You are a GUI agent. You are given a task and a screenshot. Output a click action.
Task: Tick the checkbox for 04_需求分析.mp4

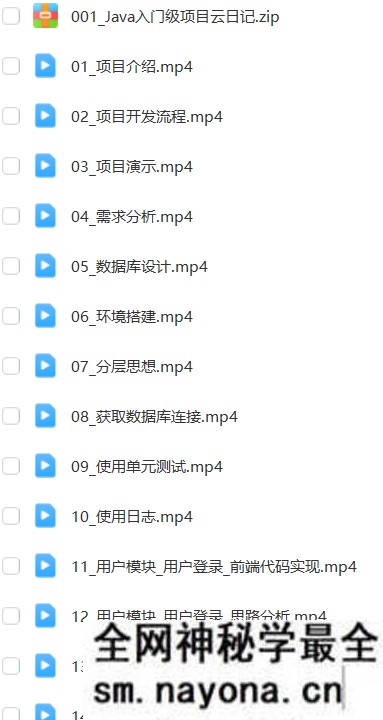(11, 216)
